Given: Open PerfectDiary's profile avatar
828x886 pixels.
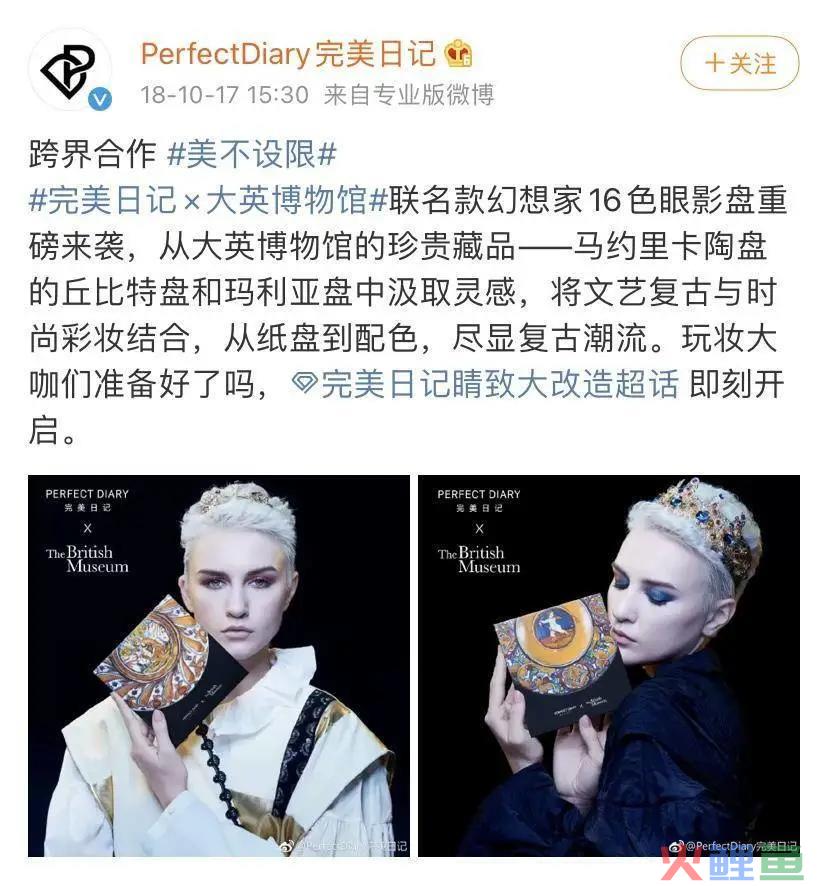Looking at the screenshot, I should 69,69.
